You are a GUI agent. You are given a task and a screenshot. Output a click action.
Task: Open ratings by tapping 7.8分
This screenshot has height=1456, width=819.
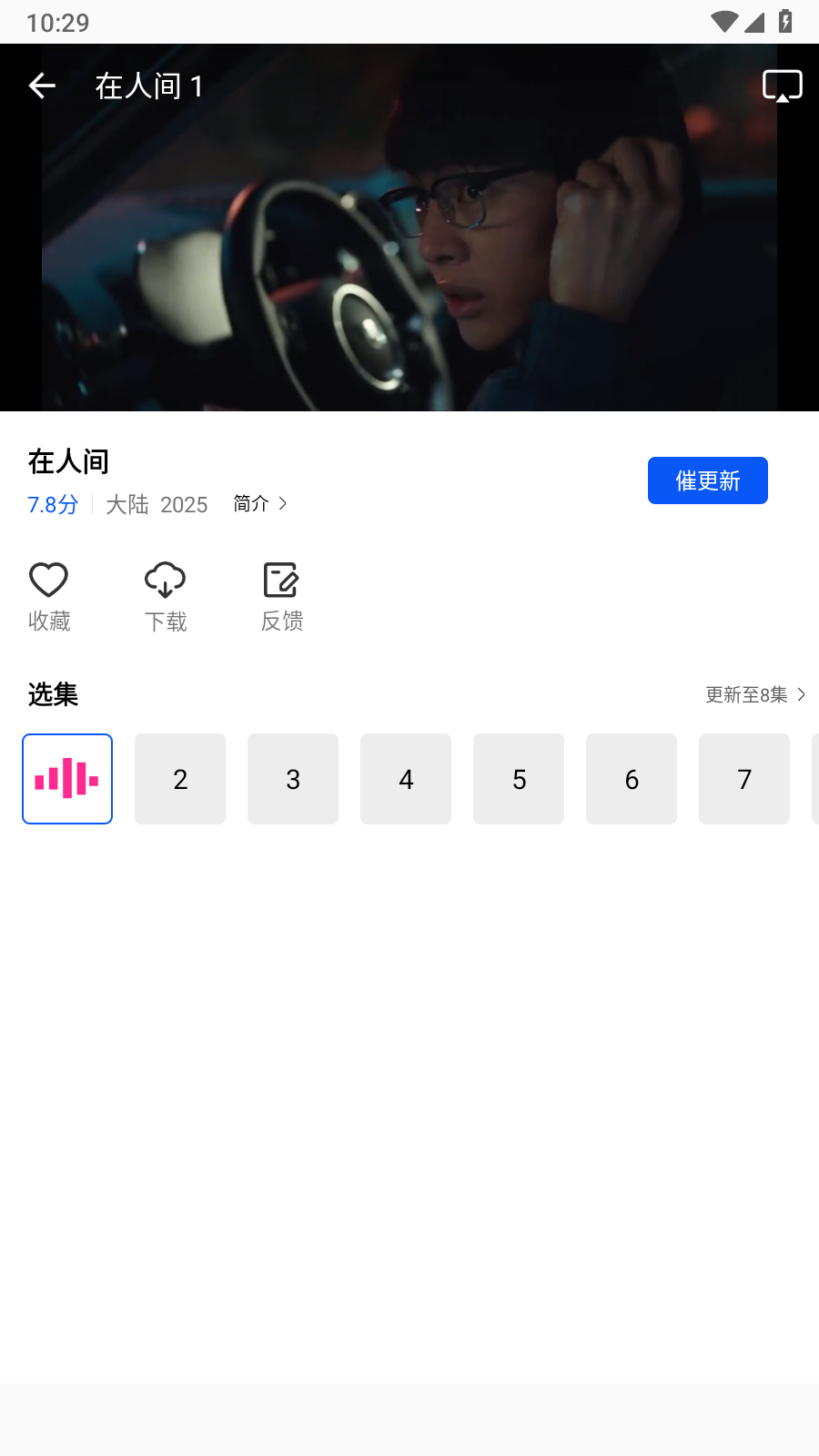[52, 505]
